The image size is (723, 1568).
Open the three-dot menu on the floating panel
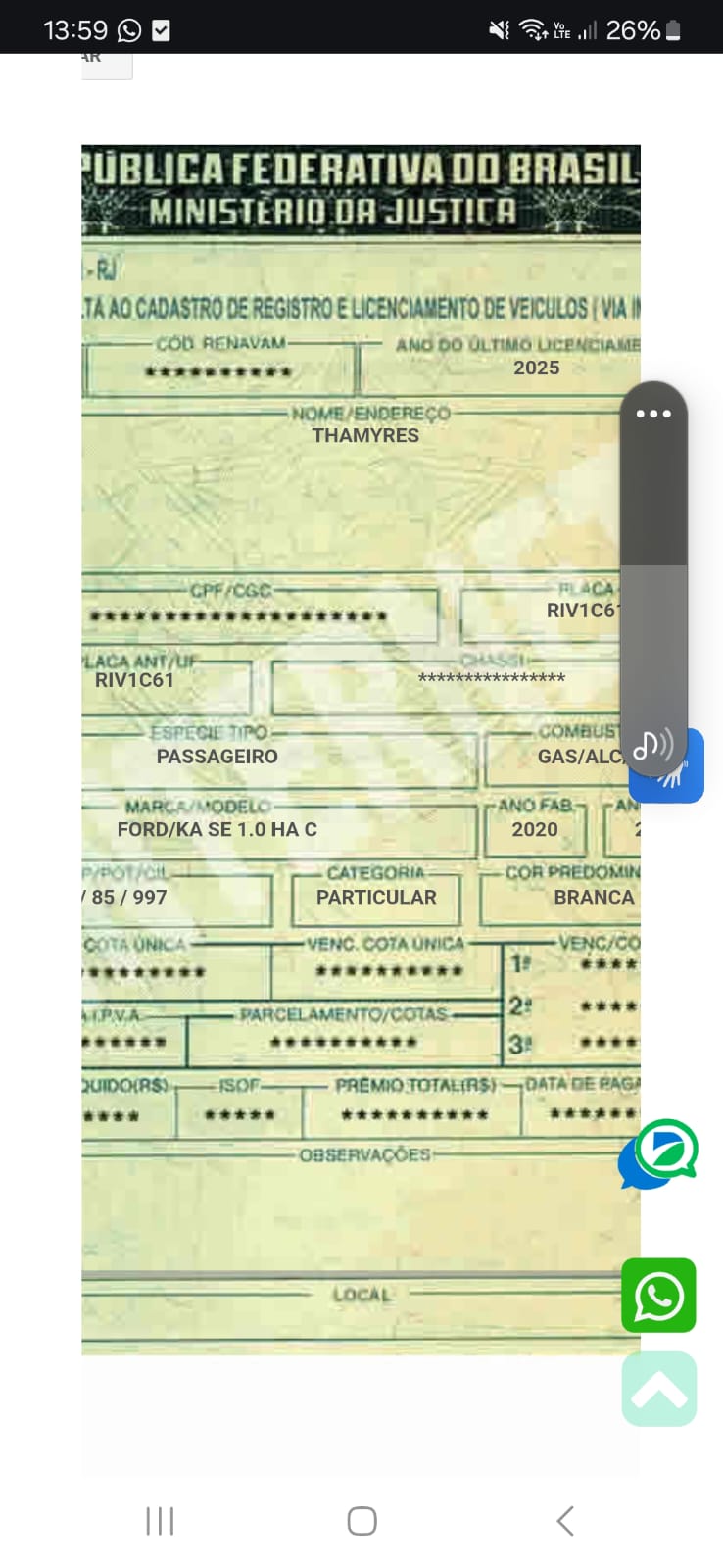point(653,414)
